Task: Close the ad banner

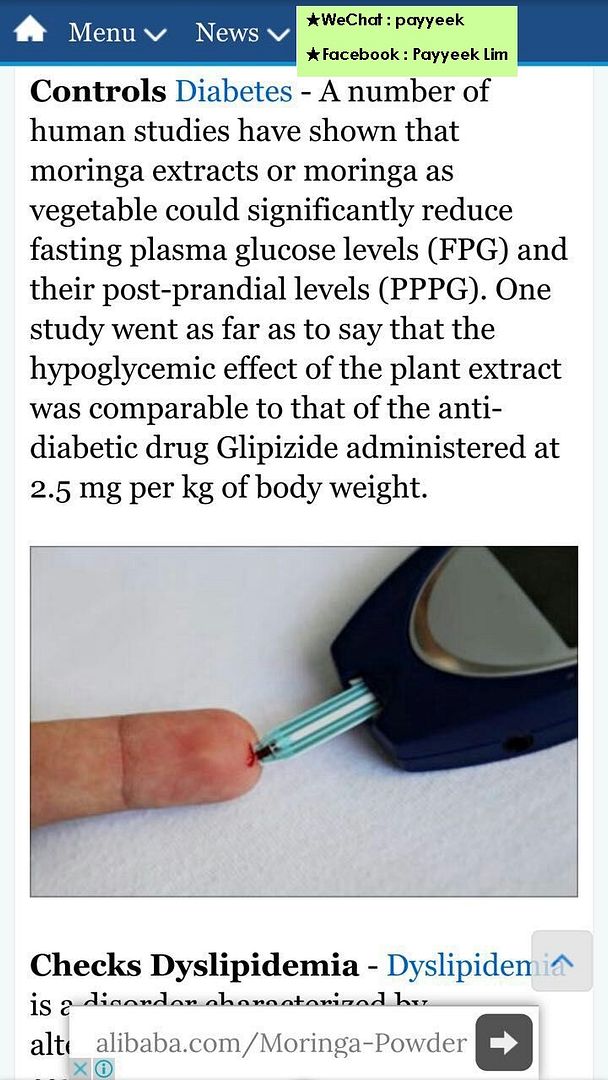Action: pos(81,1068)
